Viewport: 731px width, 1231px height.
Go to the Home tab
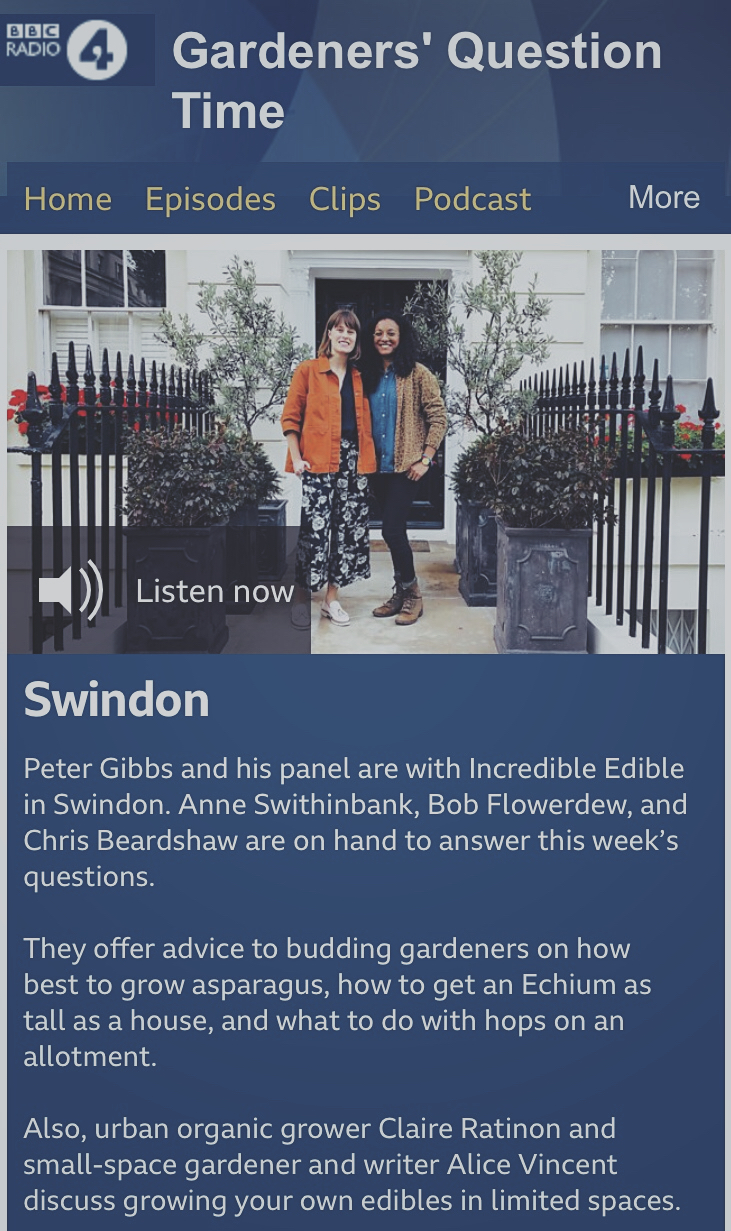(x=68, y=199)
